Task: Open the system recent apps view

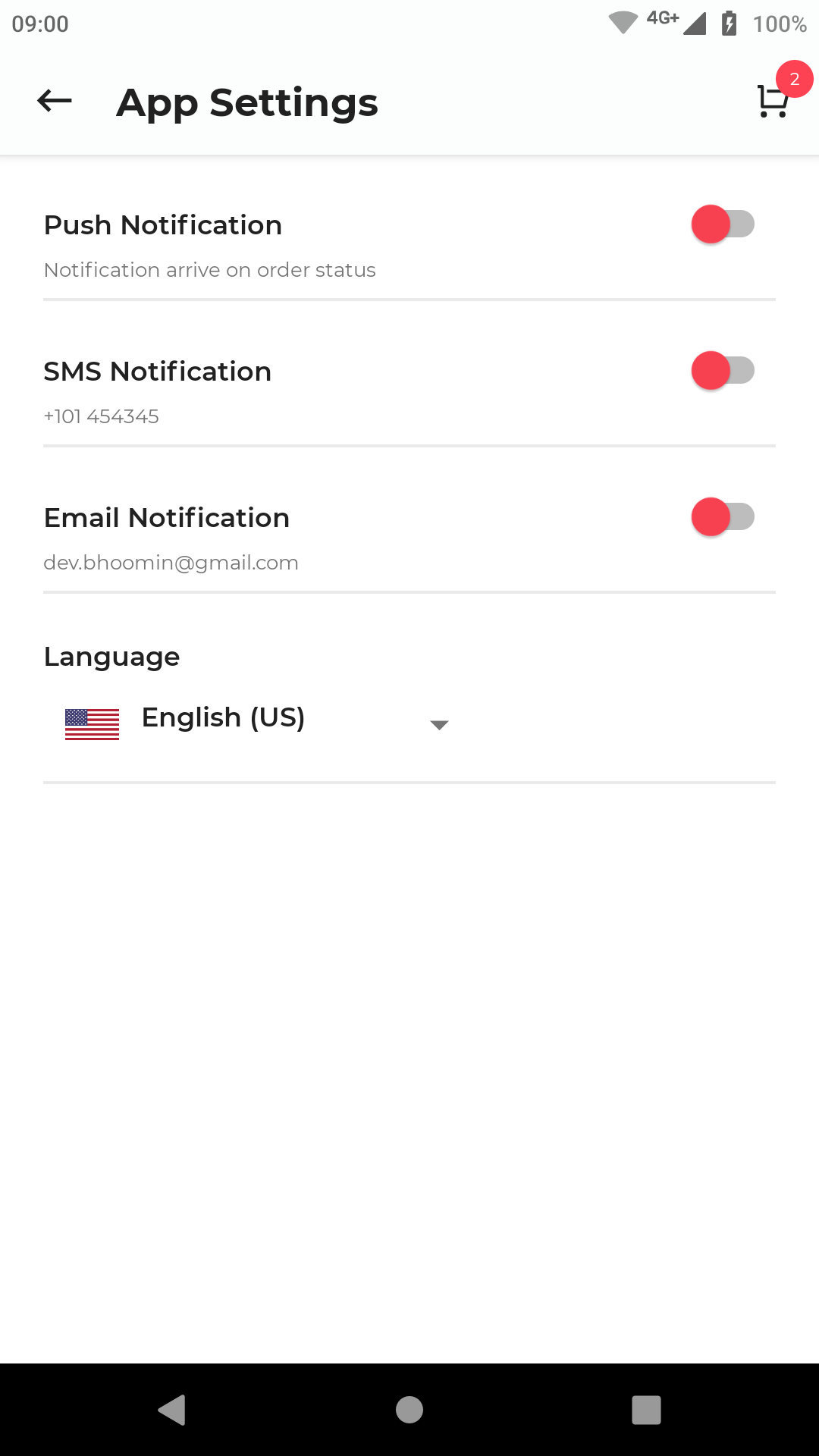Action: point(646,1410)
